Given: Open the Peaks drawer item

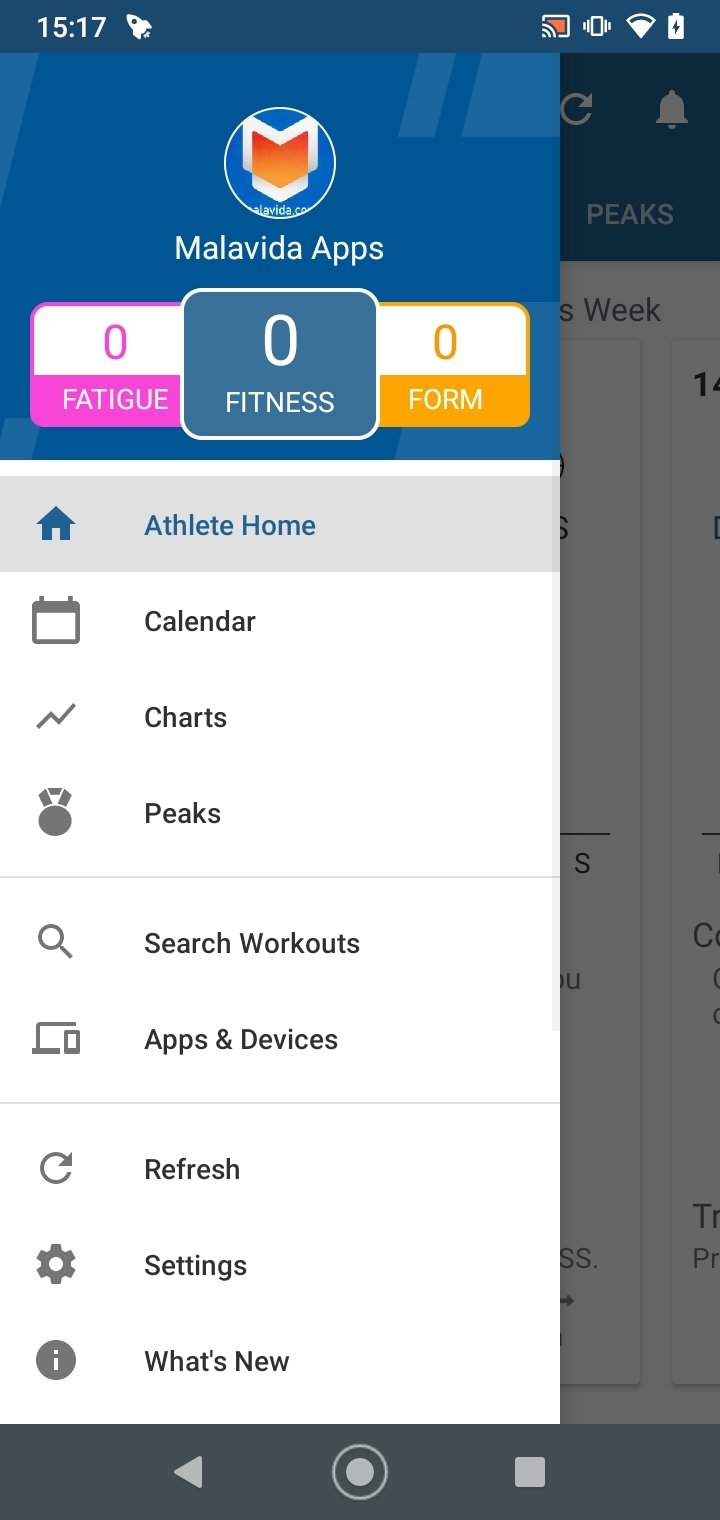Looking at the screenshot, I should (280, 812).
